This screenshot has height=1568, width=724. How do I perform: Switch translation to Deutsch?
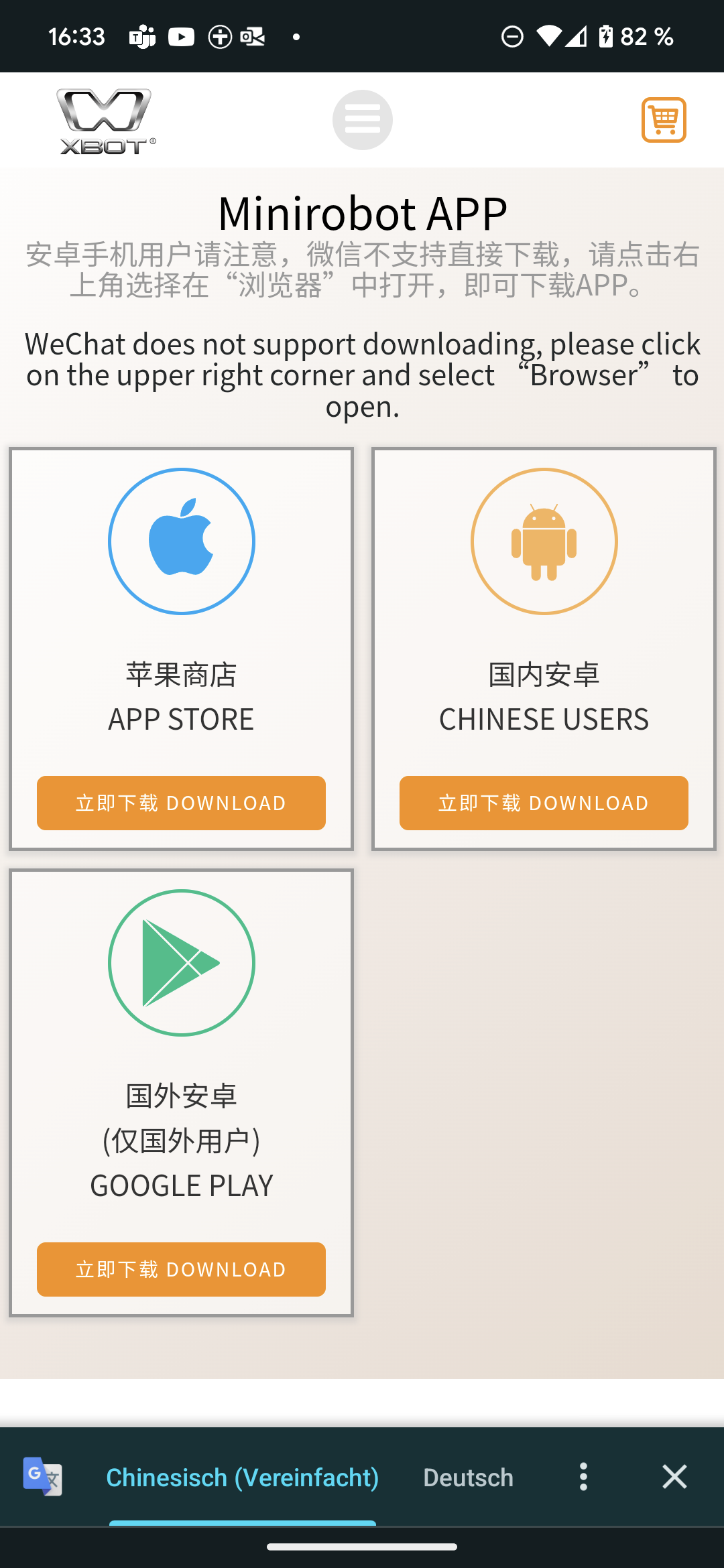click(x=469, y=1477)
